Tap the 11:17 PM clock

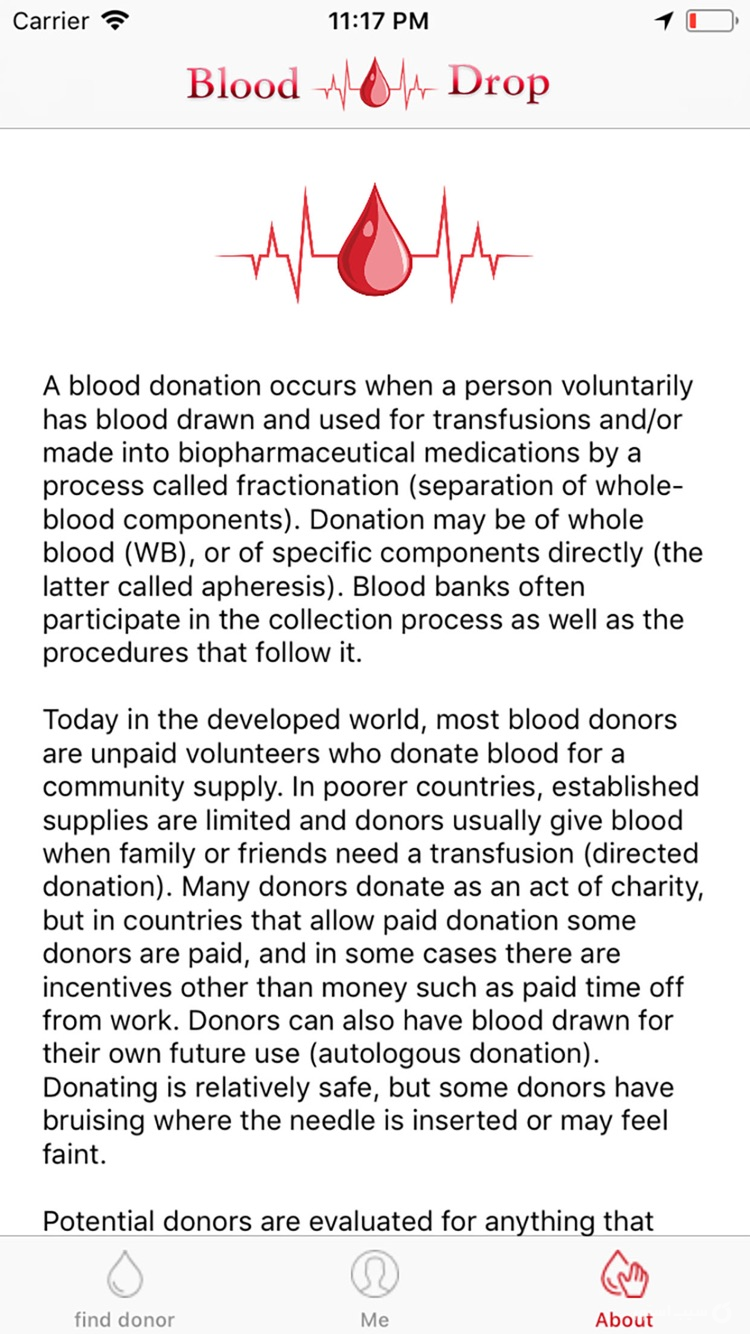[378, 19]
